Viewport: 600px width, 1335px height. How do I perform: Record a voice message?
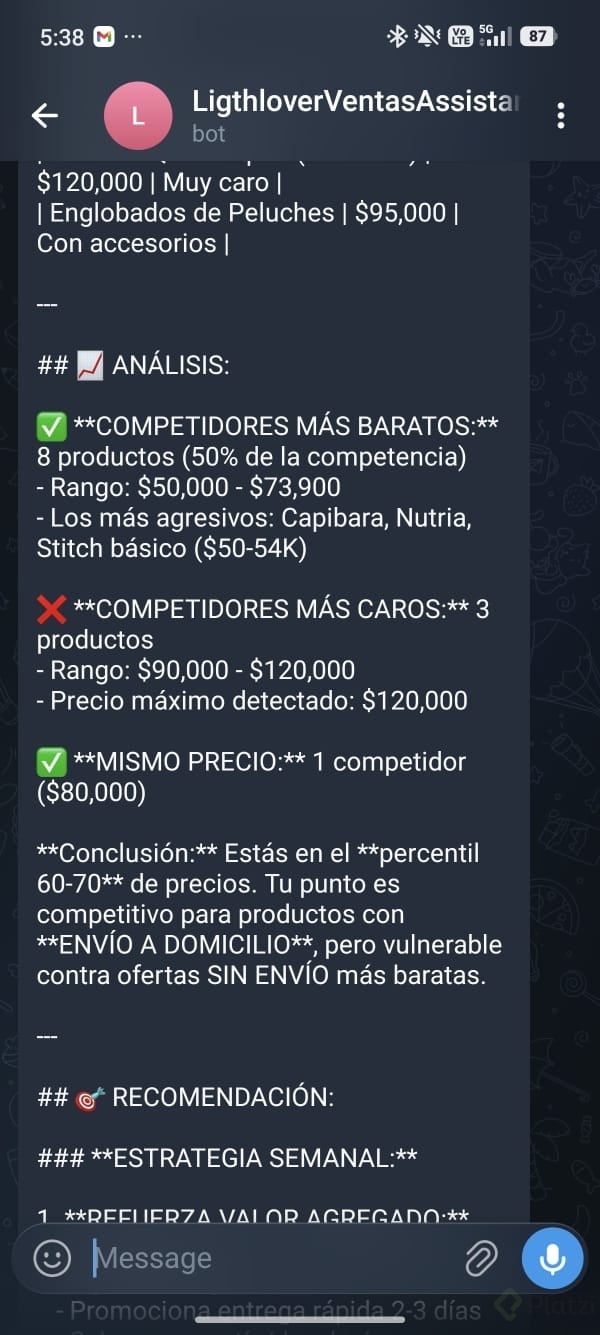552,1258
